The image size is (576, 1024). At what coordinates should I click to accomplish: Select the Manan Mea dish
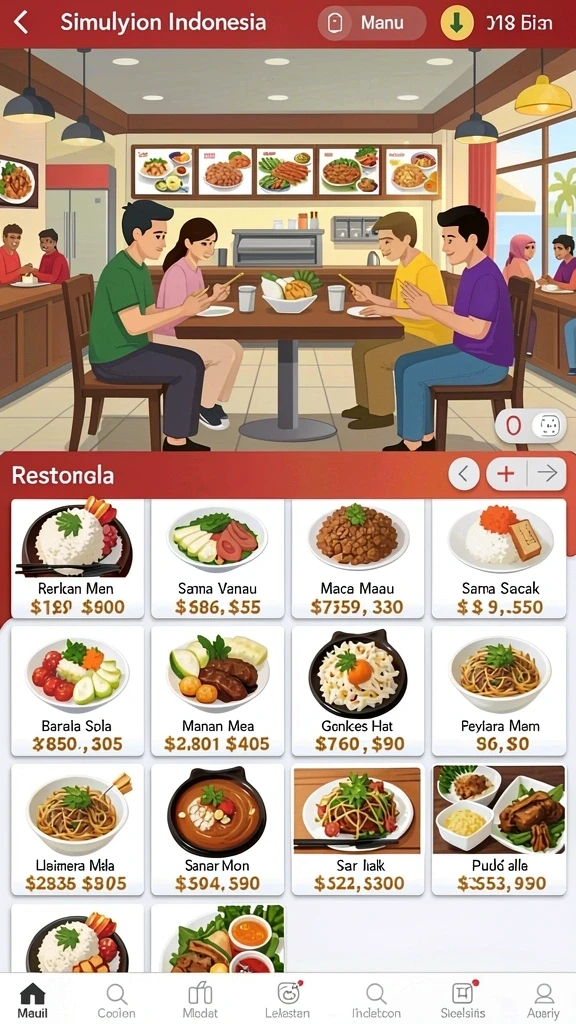click(217, 691)
